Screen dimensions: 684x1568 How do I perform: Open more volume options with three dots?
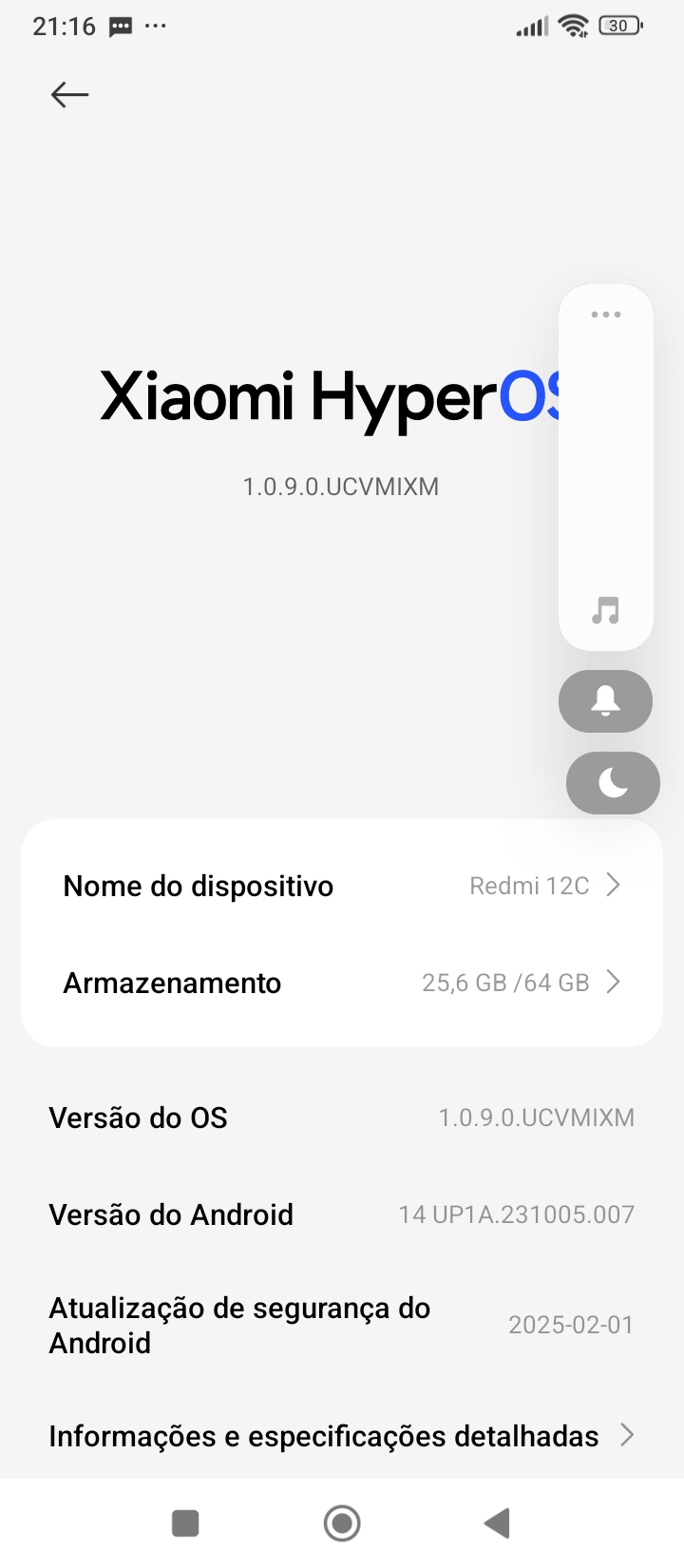point(605,315)
